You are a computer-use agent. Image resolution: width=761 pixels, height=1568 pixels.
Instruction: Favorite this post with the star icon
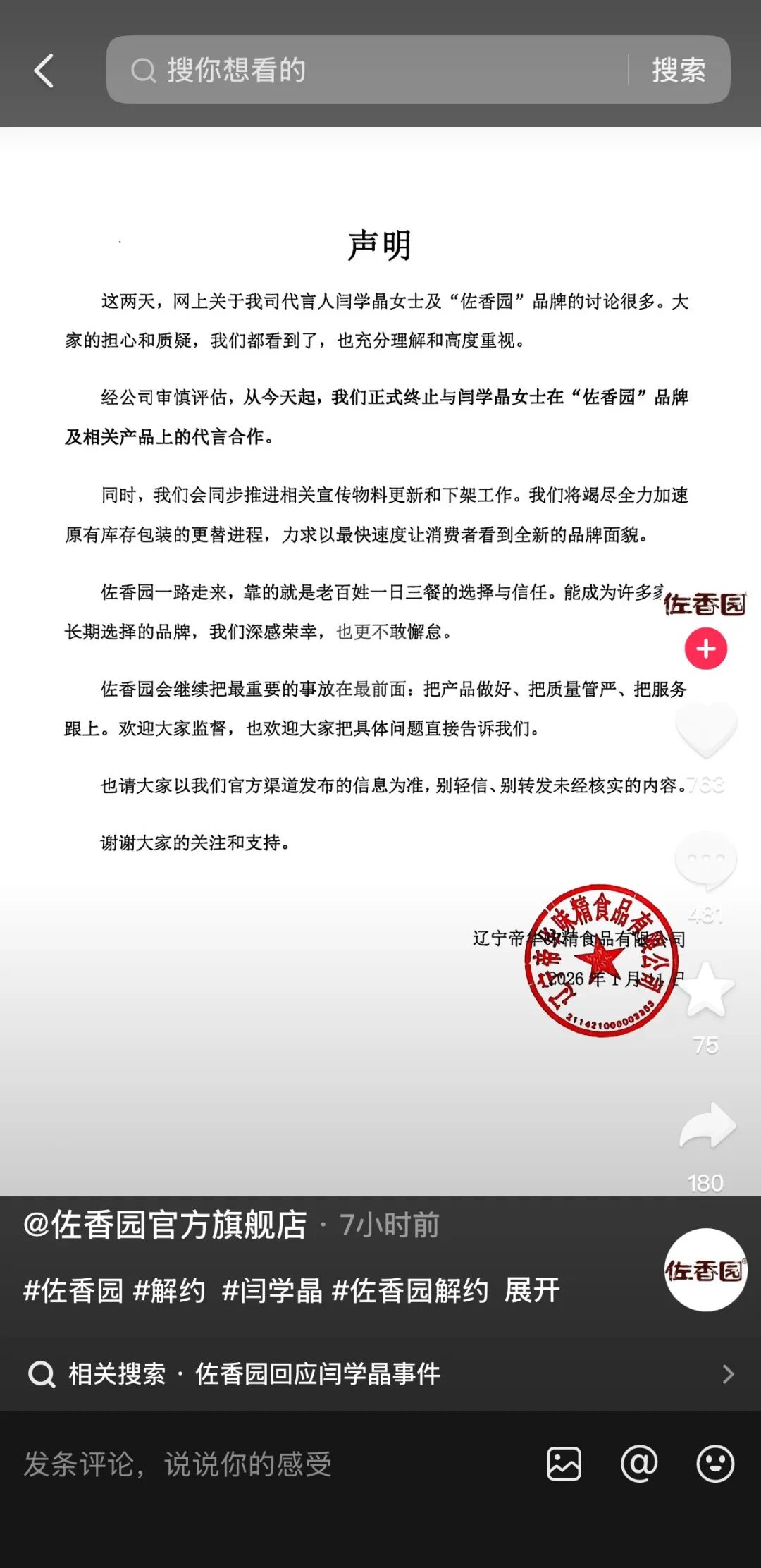705,991
